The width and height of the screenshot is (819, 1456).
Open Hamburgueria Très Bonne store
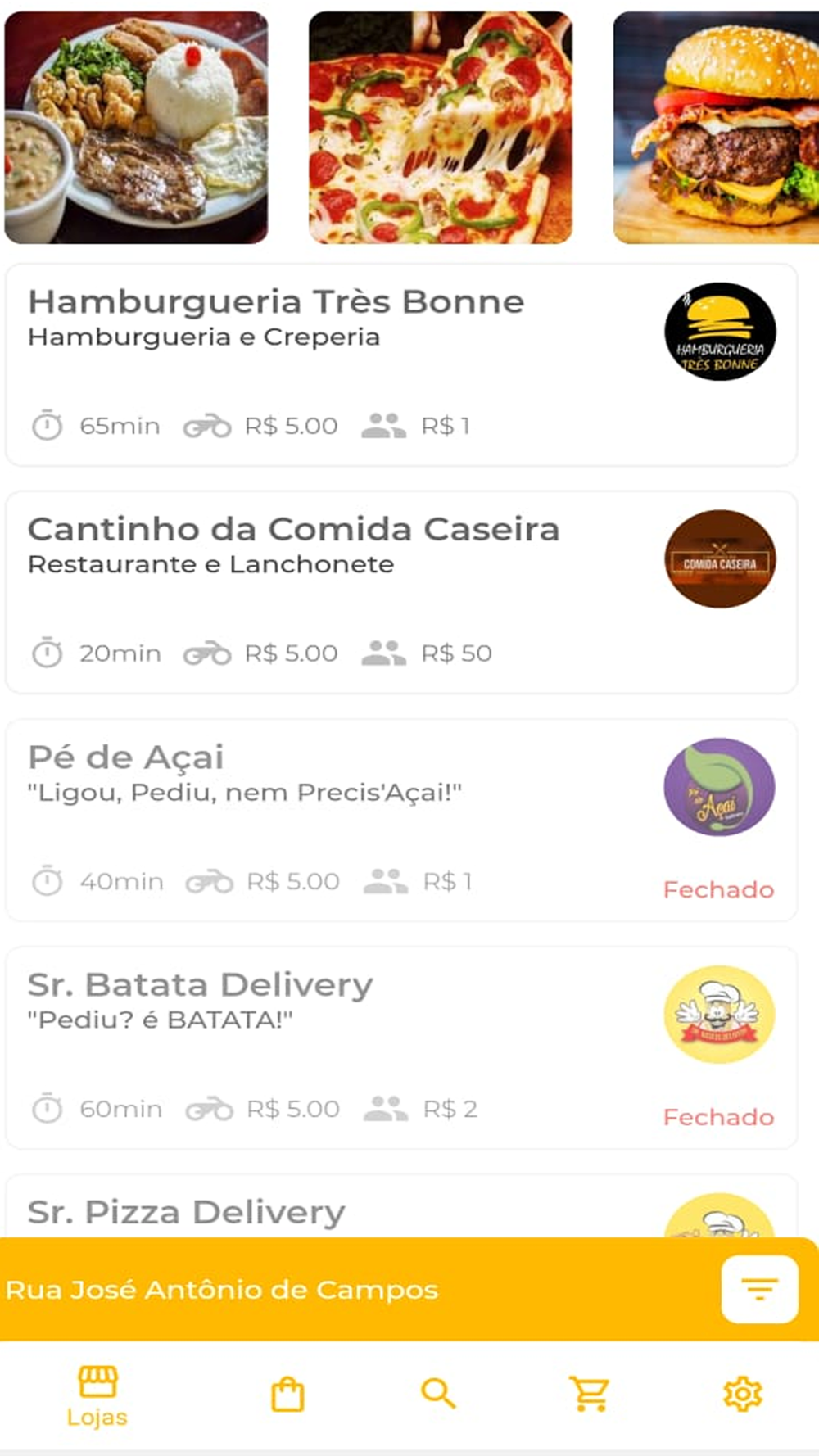click(x=401, y=365)
